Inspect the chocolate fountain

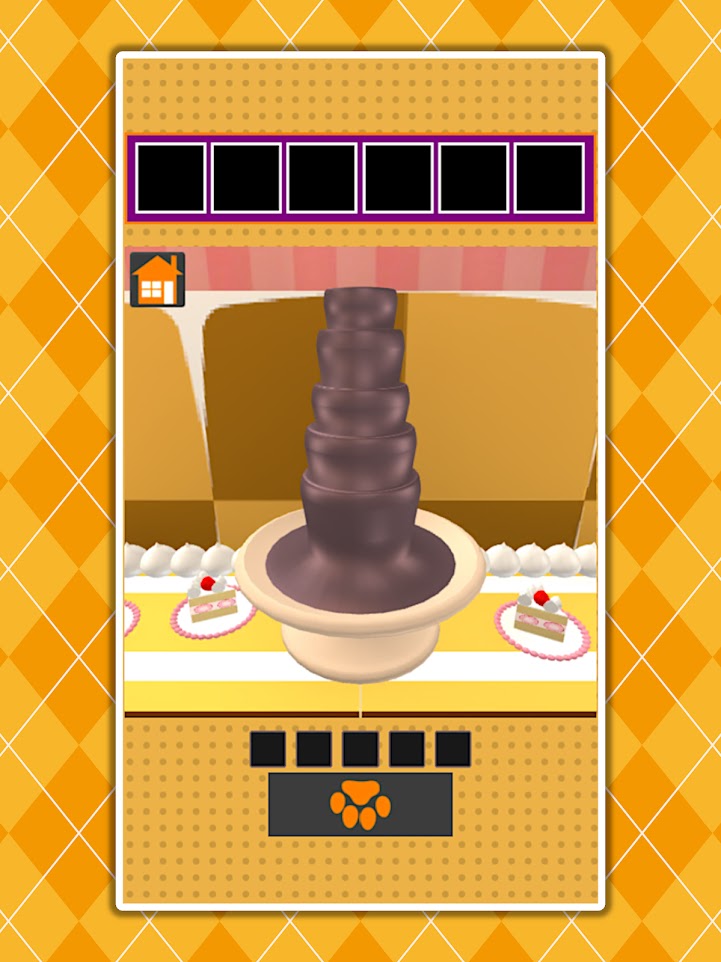pyautogui.click(x=361, y=450)
